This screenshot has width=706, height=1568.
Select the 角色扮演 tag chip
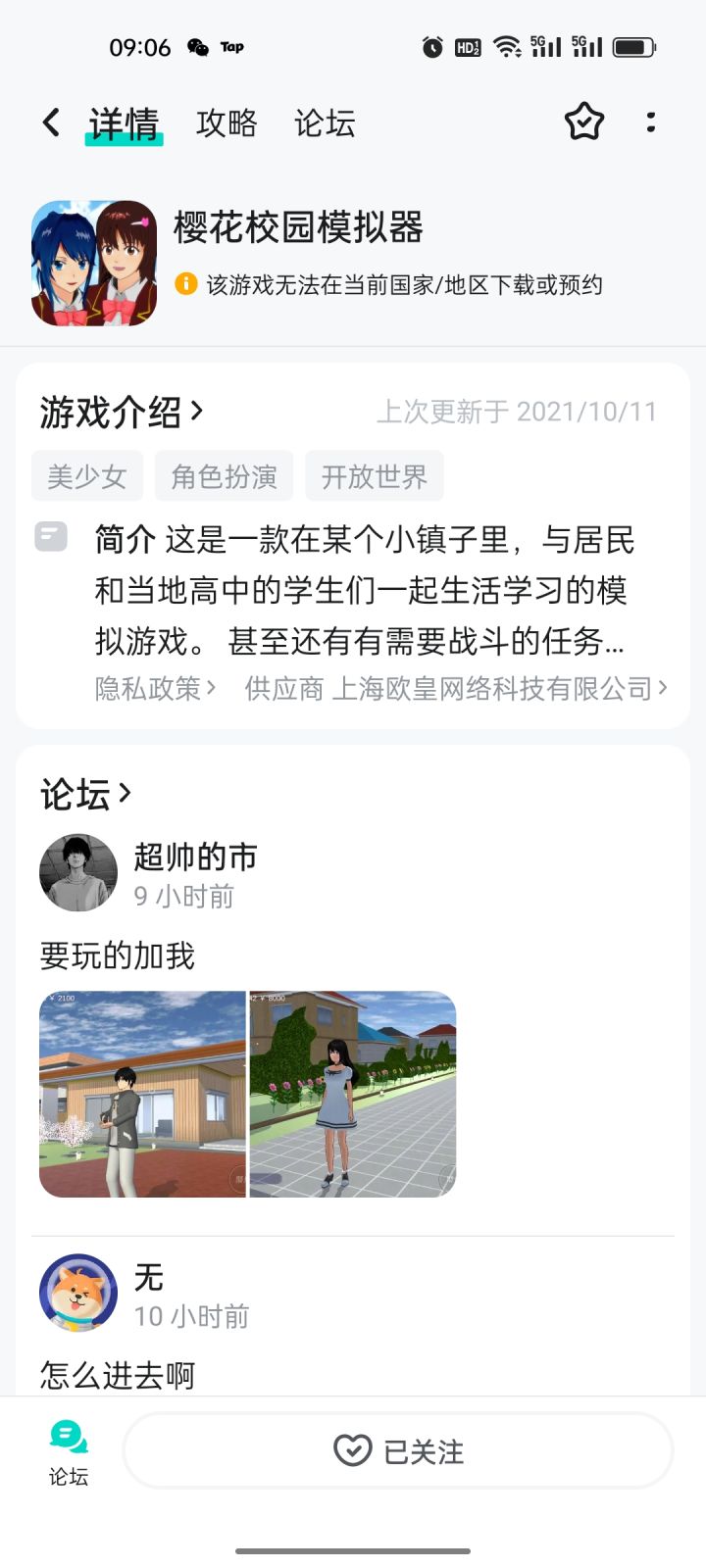[224, 476]
